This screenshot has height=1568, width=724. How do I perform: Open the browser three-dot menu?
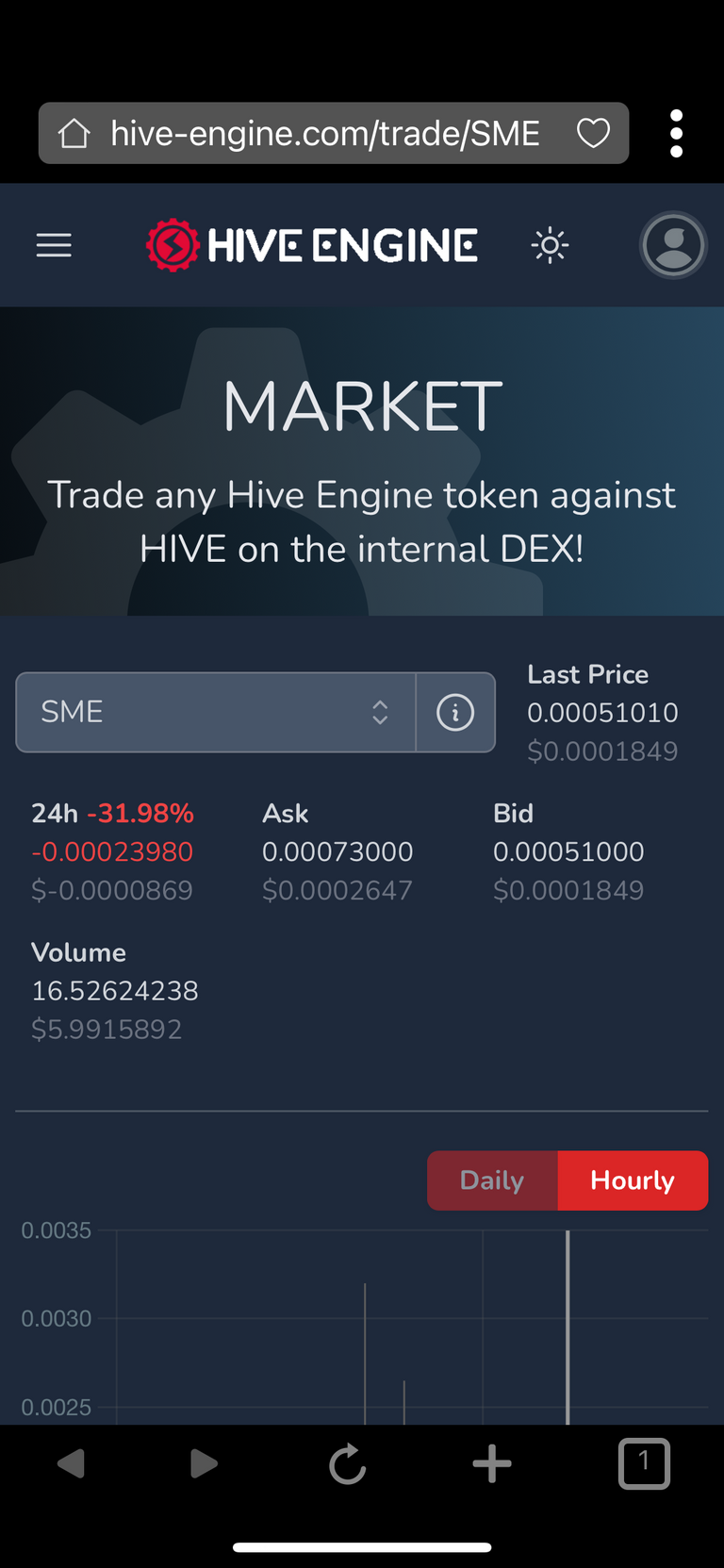[676, 133]
